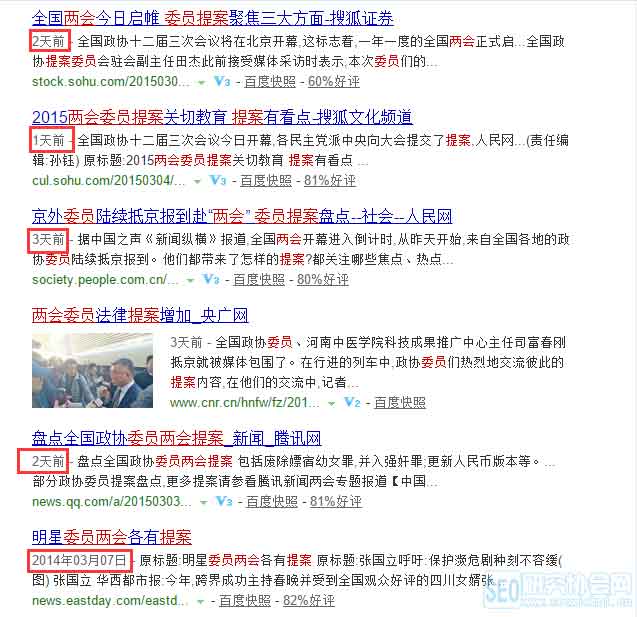Open the 2015两会委员提案关切教育 result title
The width and height of the screenshot is (637, 617).
coord(222,117)
